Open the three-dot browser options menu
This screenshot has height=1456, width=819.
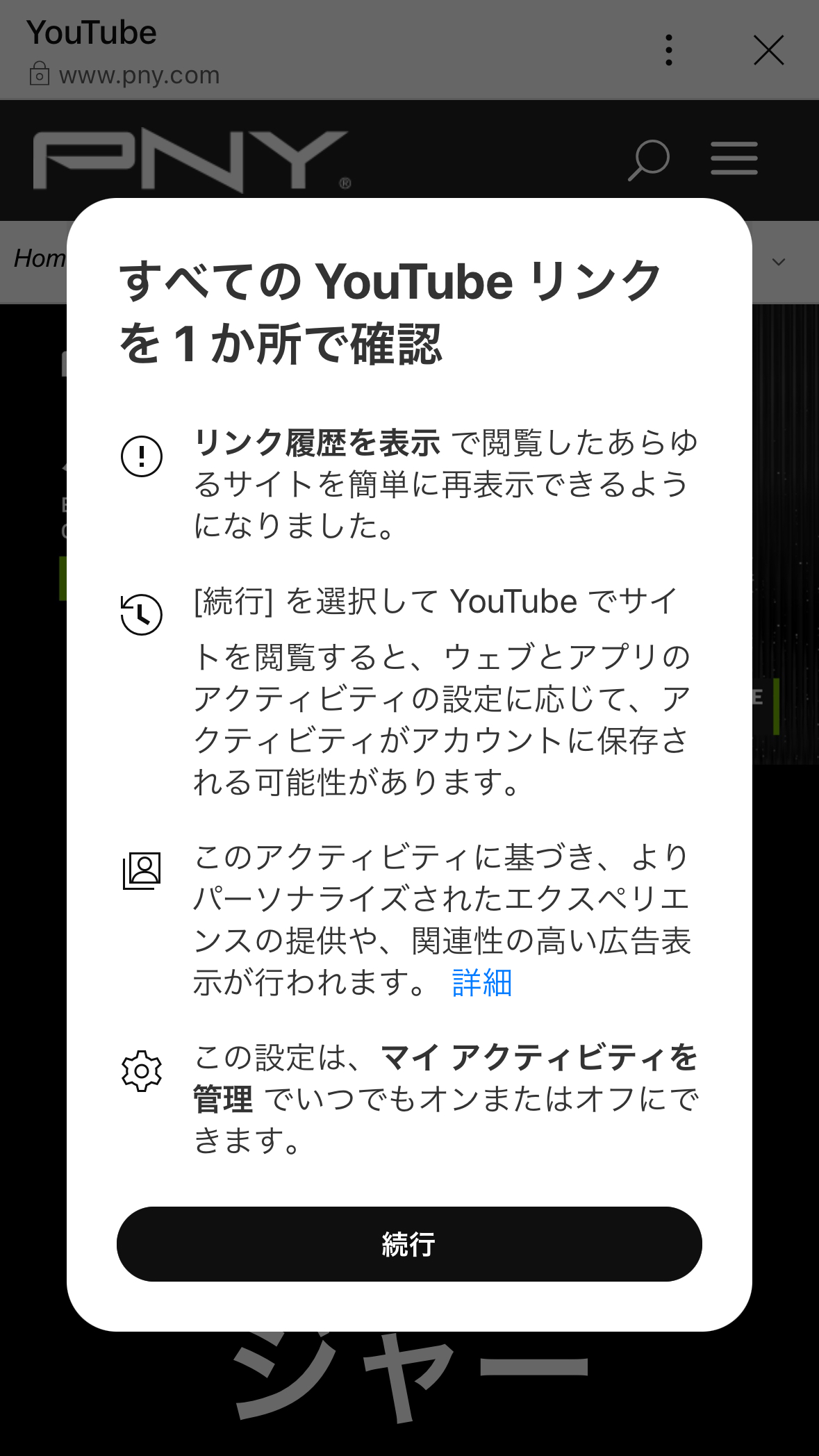pos(668,51)
